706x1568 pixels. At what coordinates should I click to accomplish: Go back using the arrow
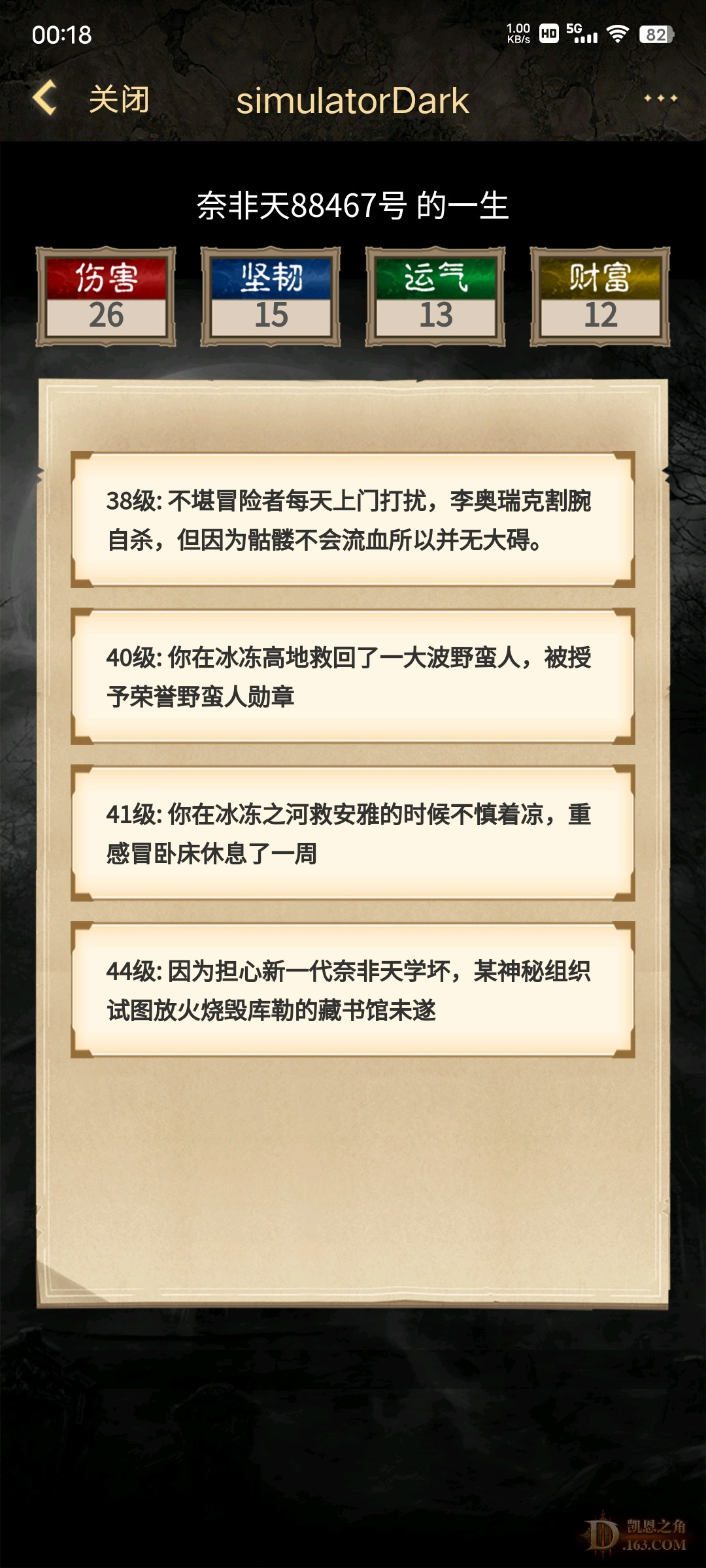(44, 99)
